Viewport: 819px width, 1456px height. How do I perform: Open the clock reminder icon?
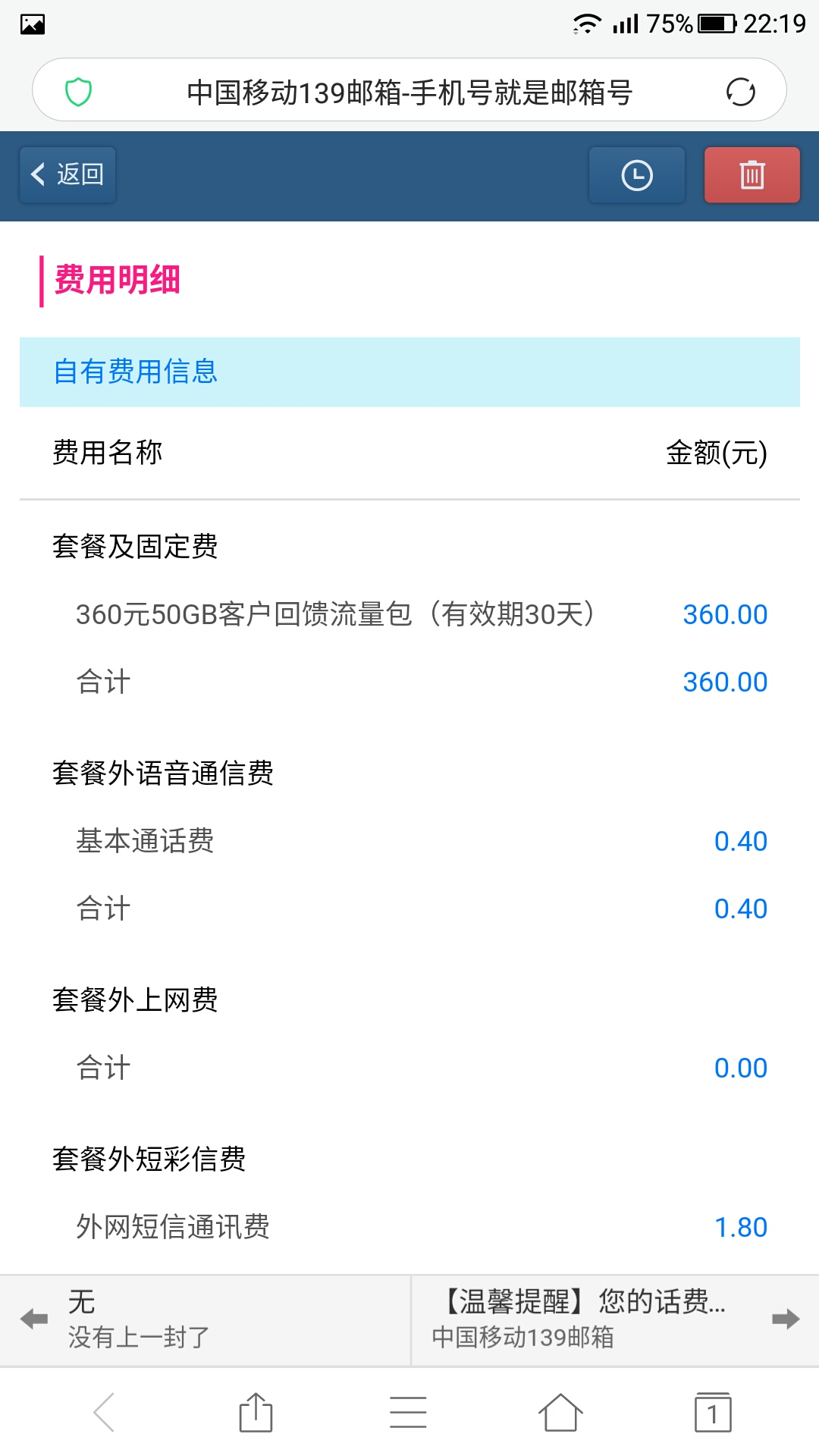pos(637,175)
